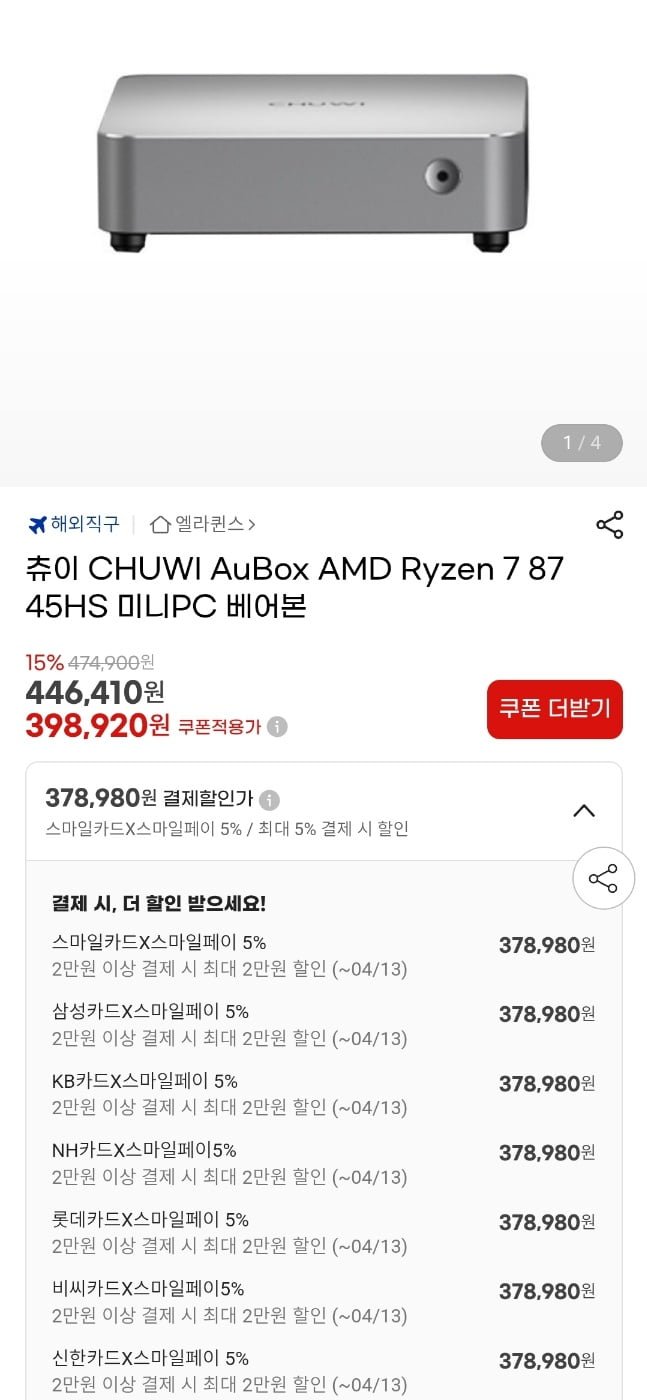Screen dimensions: 647x1400
Task: Tap the 쿠폰 더받기 button
Action: 554,709
